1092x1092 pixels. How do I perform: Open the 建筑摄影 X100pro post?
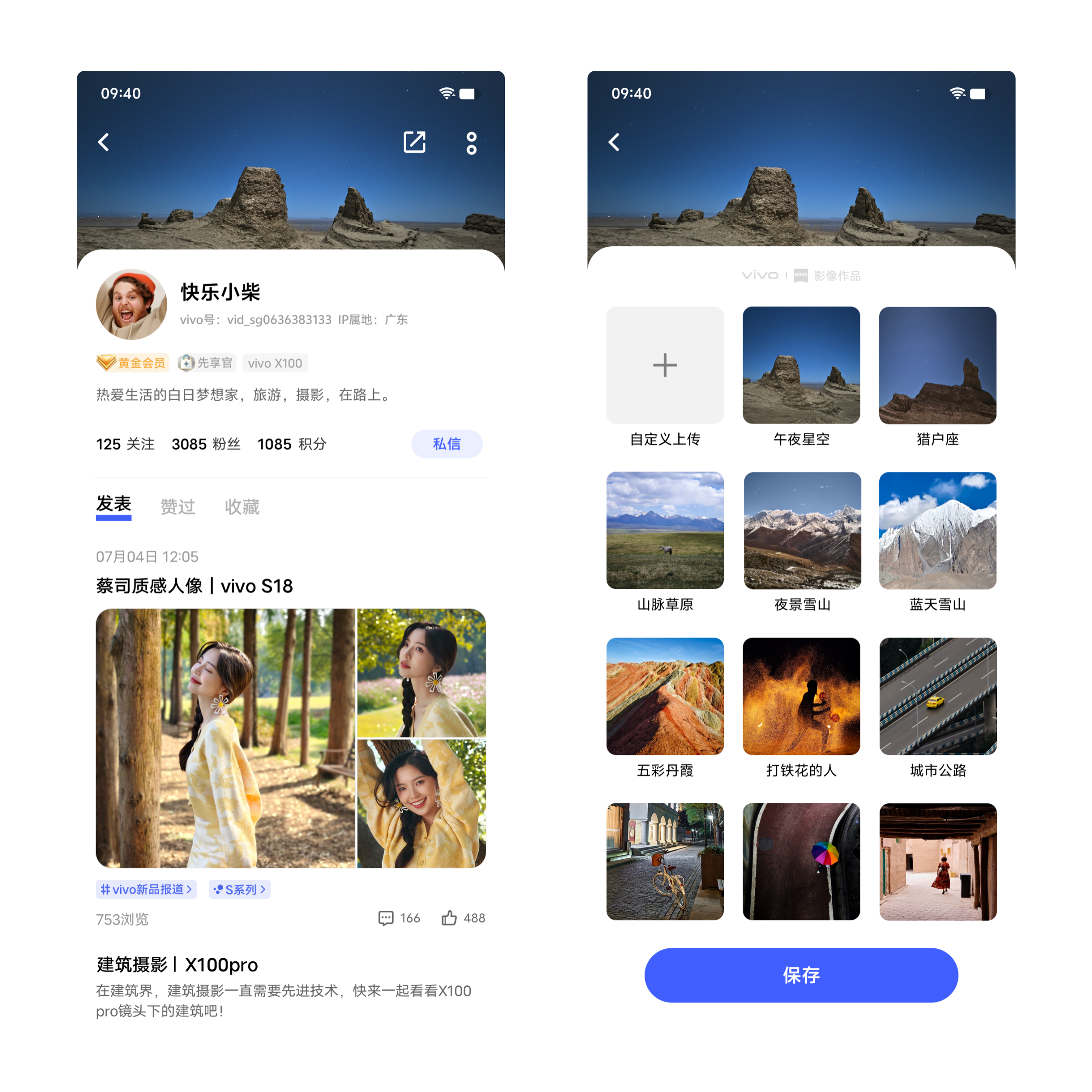coord(177,965)
